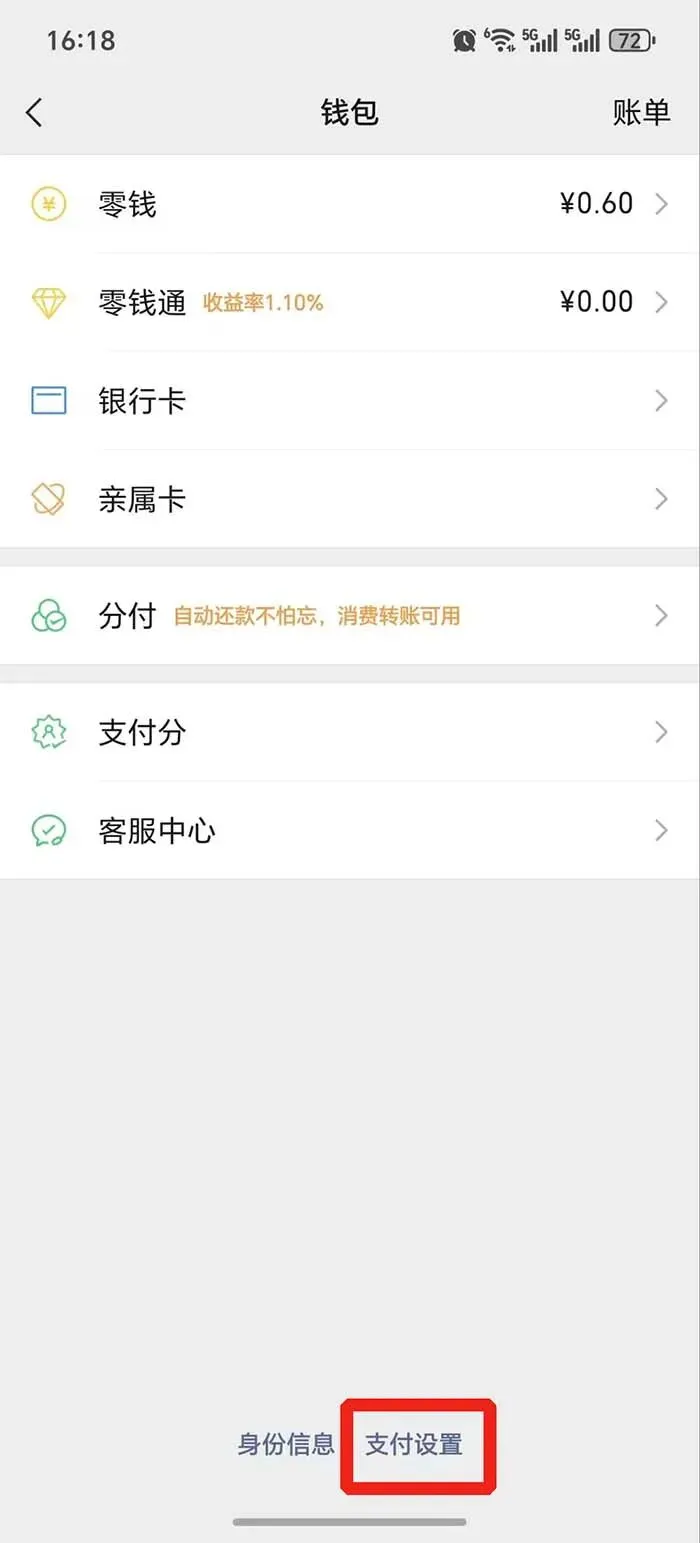Open the 分付 row
This screenshot has width=700, height=1543.
click(x=350, y=616)
